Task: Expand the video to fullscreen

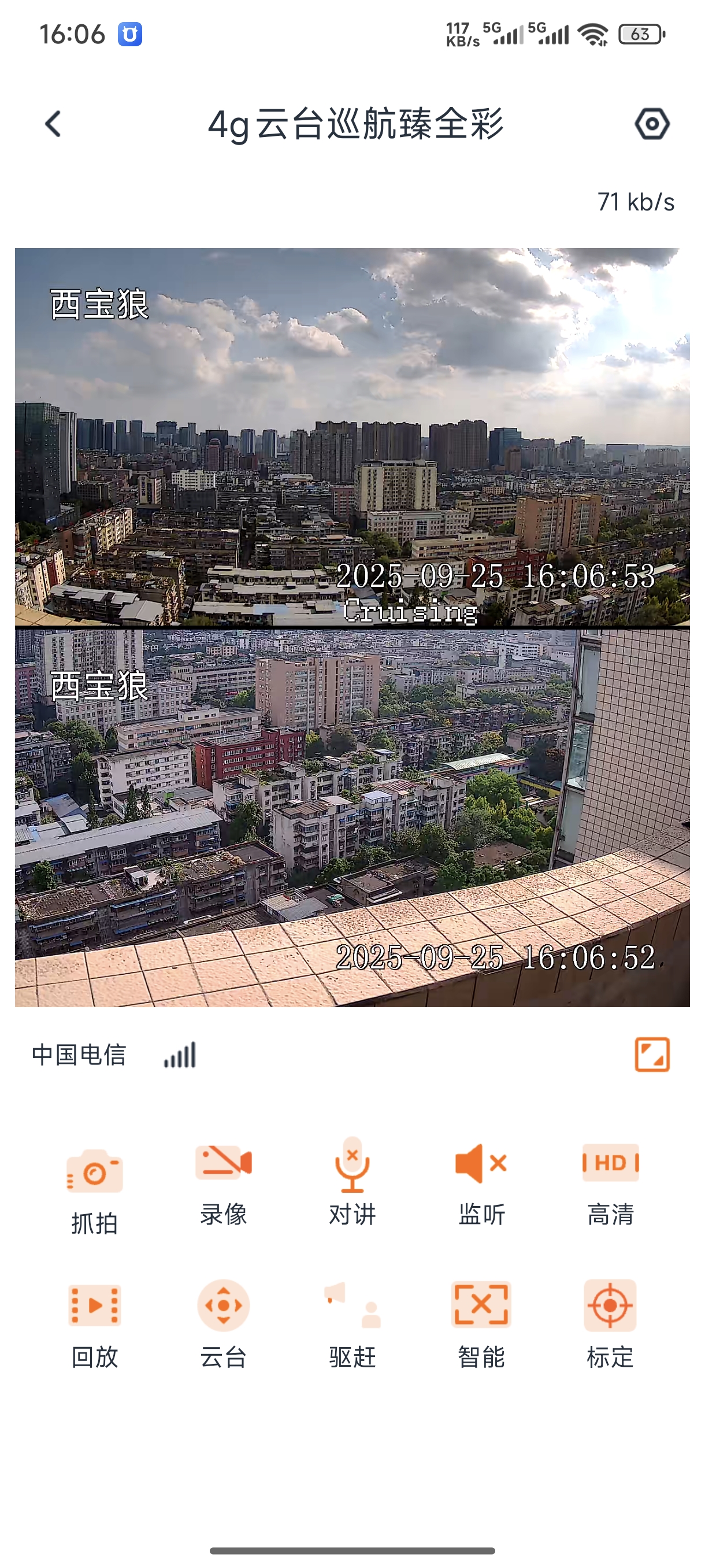Action: click(651, 1054)
